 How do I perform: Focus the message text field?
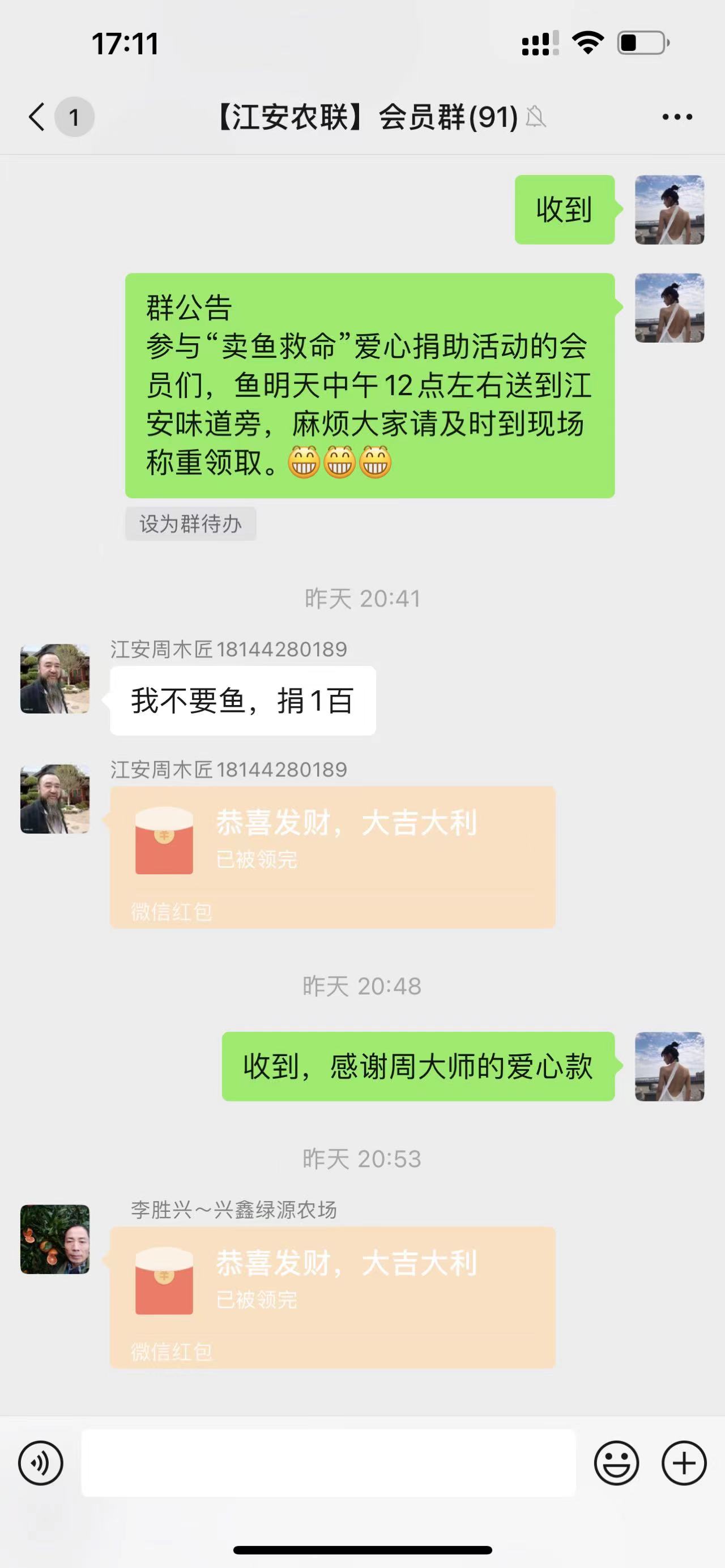coord(329,1463)
